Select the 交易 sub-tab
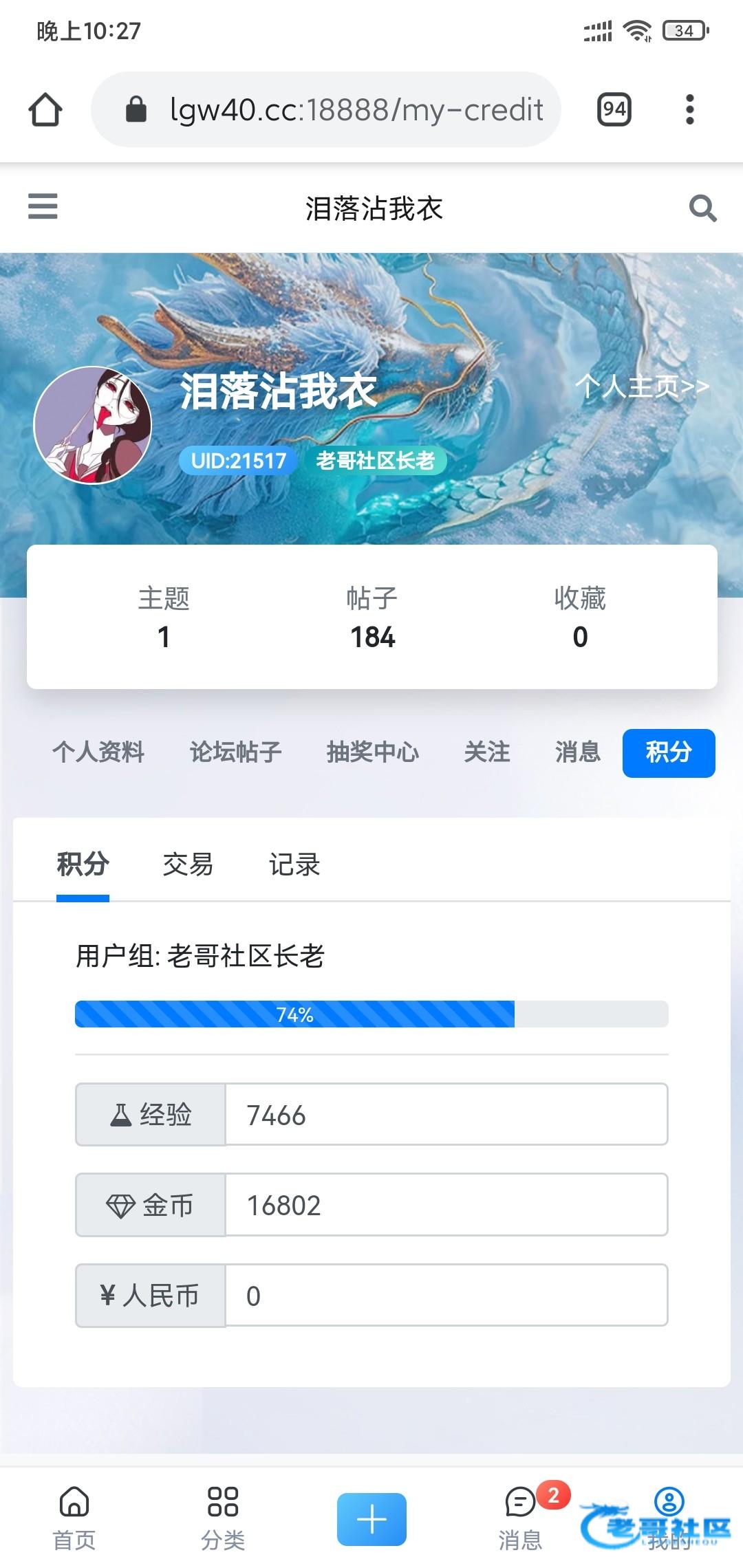This screenshot has width=743, height=1568. tap(188, 864)
